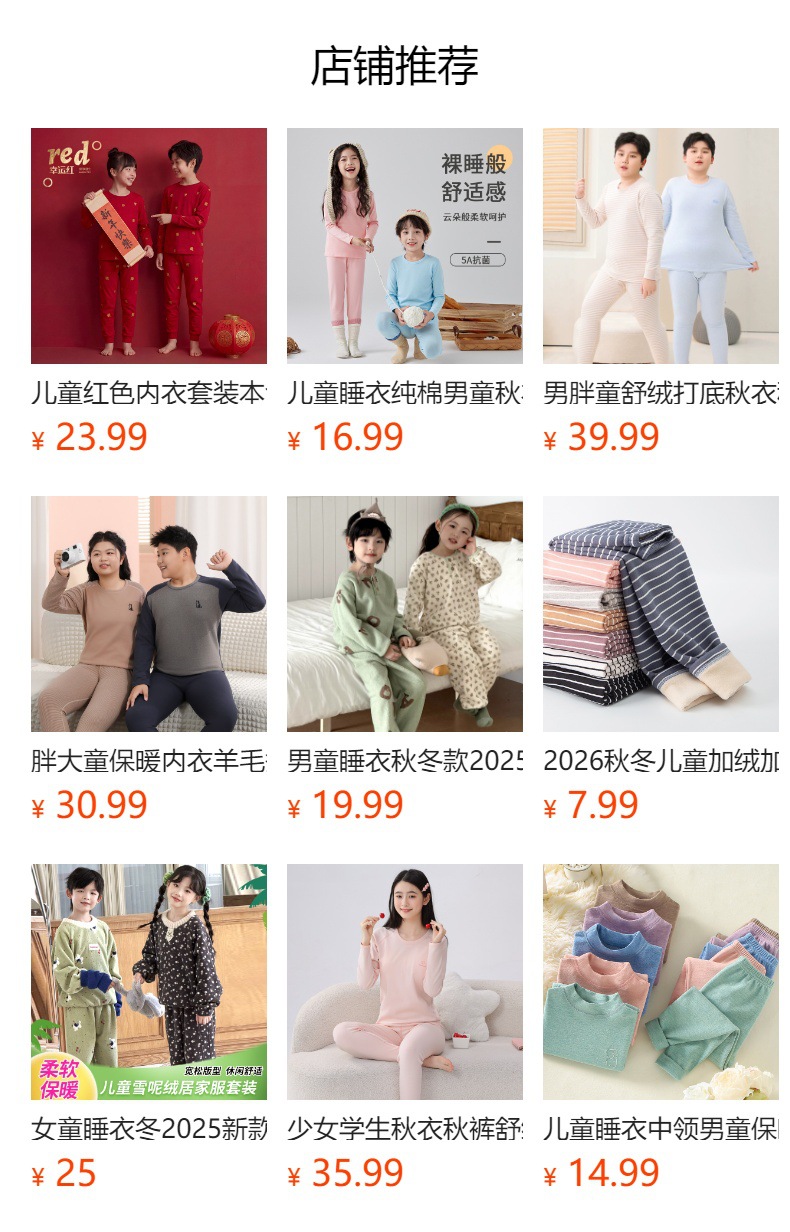
Task: Open the 儿童红色内衣套装 product priced ¥23.99
Action: 149,291
